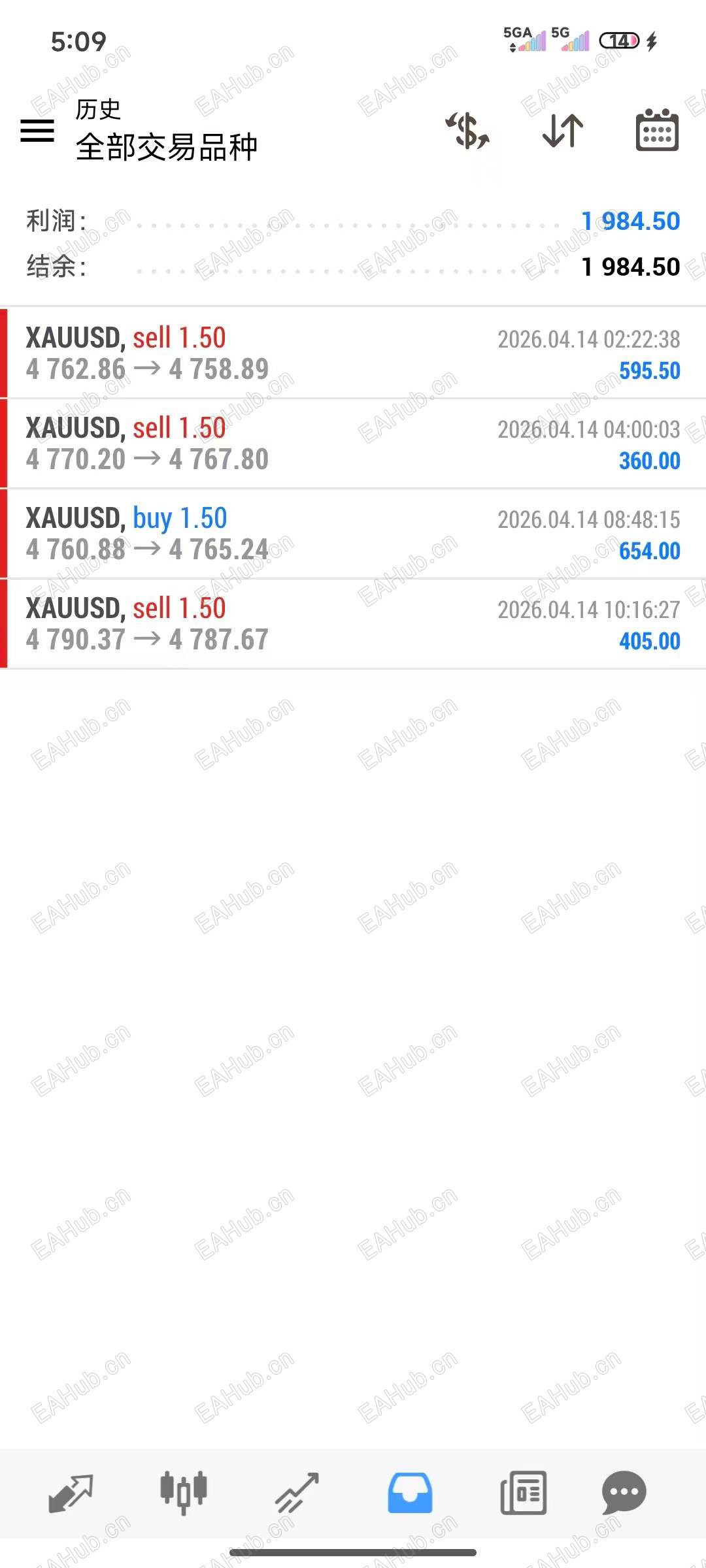
Task: Open the News tab
Action: (523, 1492)
